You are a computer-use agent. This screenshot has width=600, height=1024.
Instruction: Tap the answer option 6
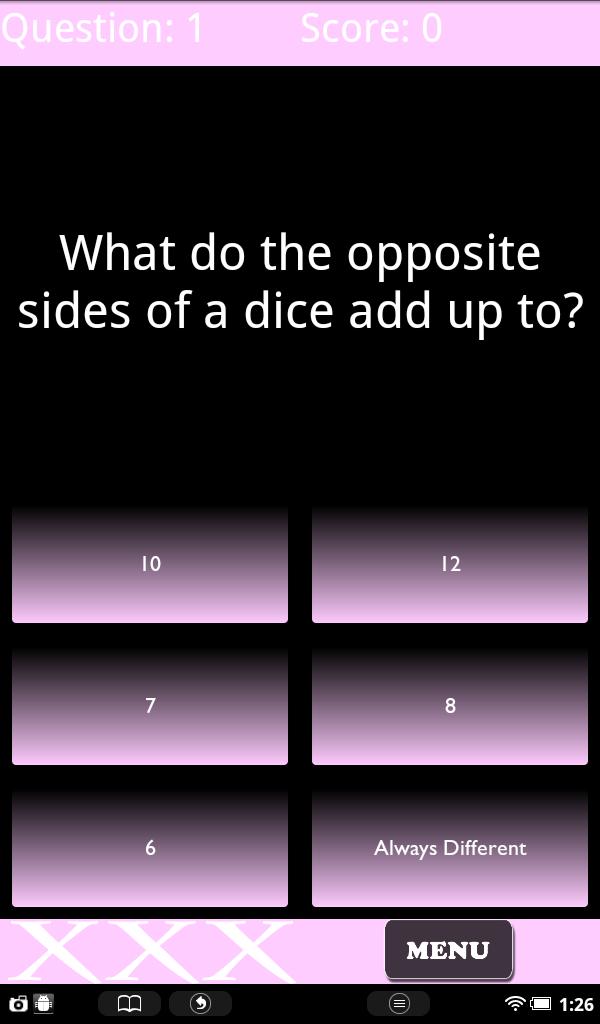pos(150,848)
